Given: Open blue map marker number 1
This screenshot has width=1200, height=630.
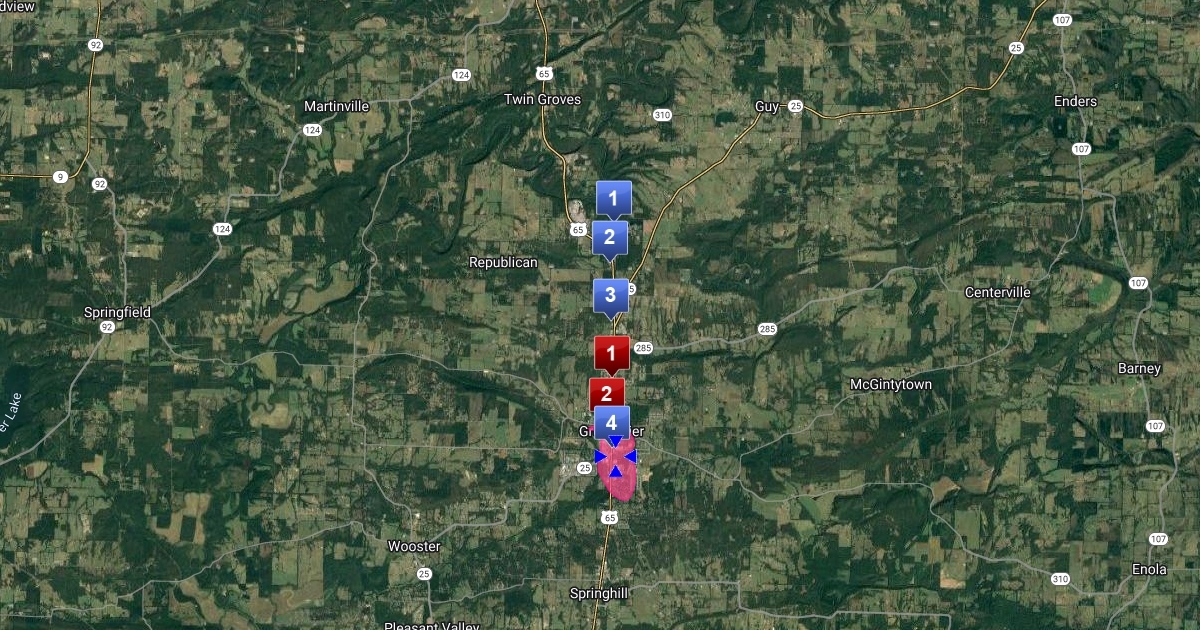Looking at the screenshot, I should click(x=613, y=198).
